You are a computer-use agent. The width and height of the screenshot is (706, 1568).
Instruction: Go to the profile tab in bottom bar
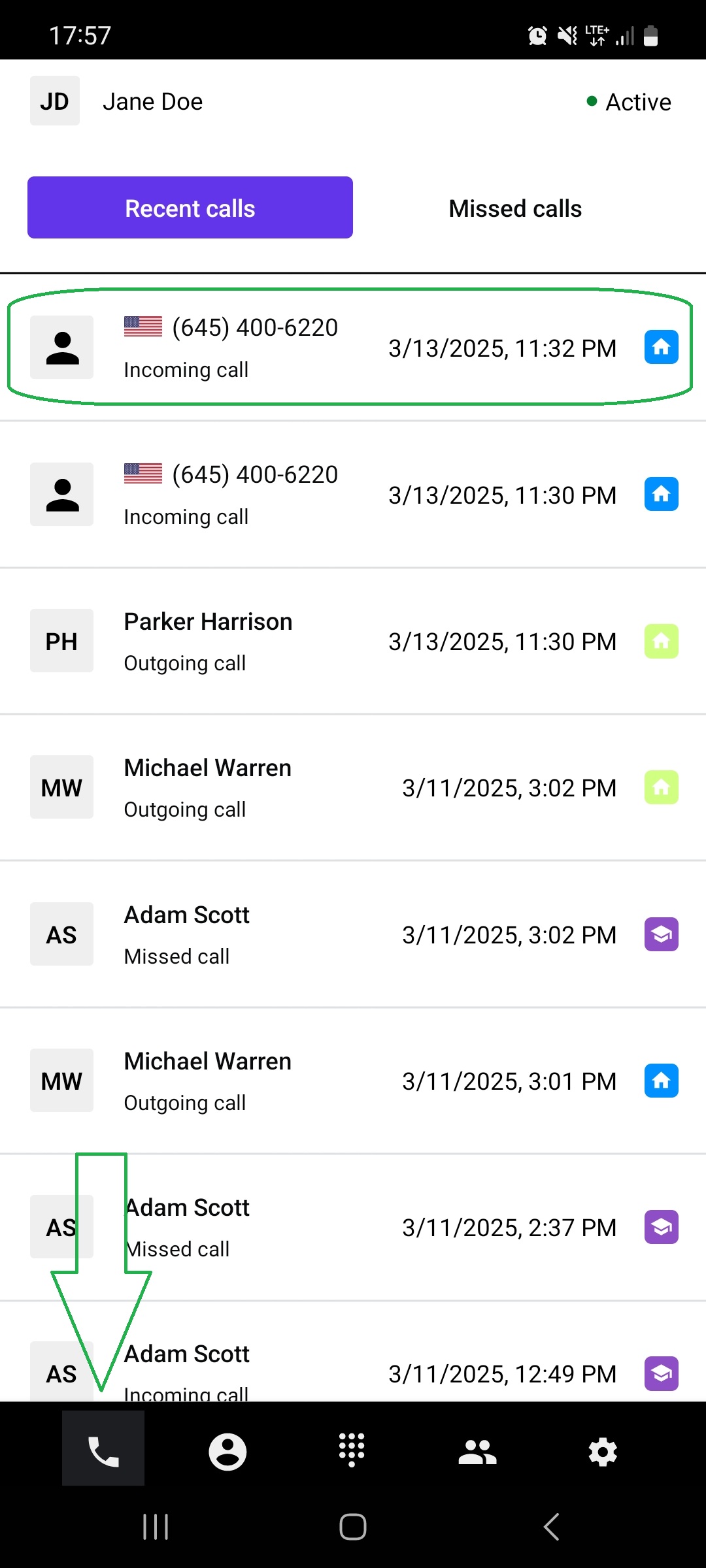(x=227, y=1452)
